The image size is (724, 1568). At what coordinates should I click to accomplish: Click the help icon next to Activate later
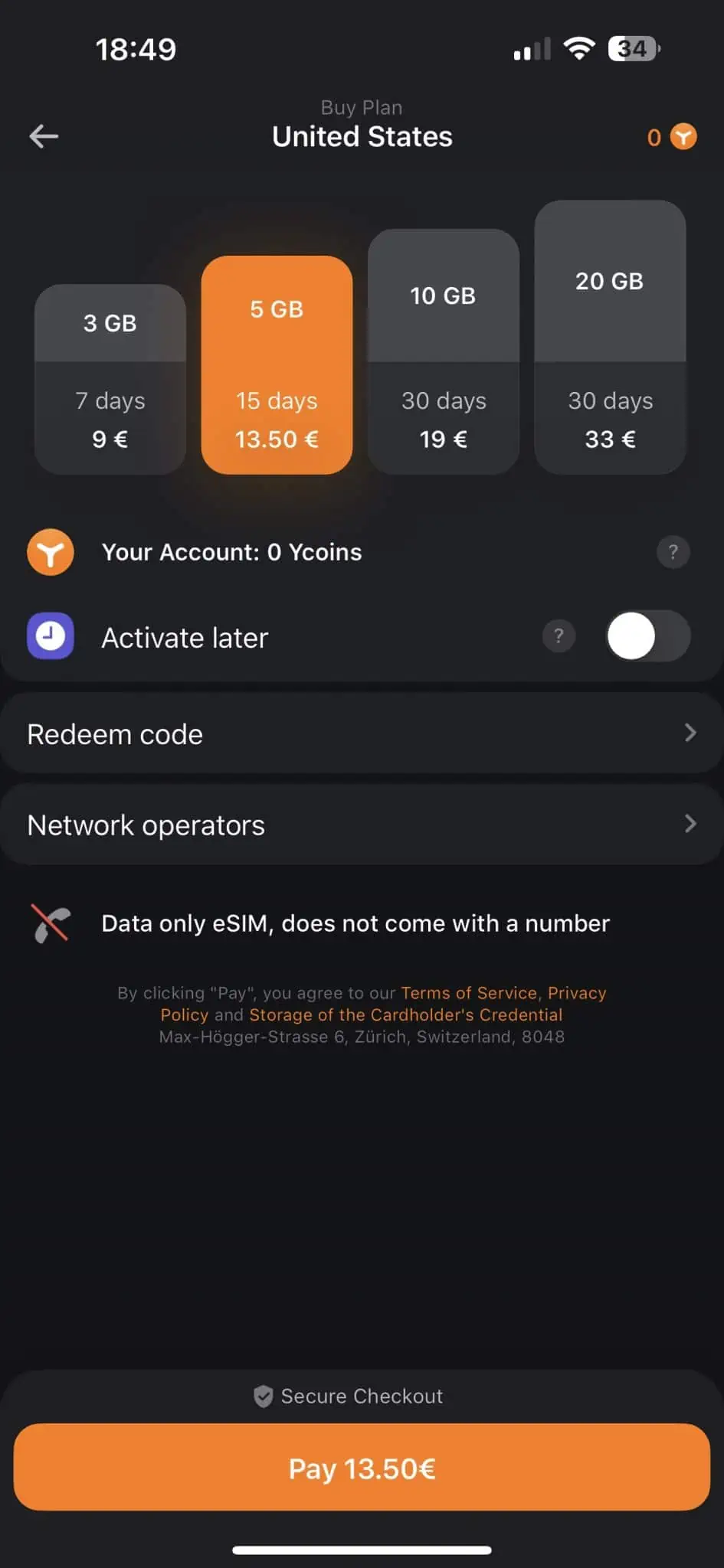559,636
